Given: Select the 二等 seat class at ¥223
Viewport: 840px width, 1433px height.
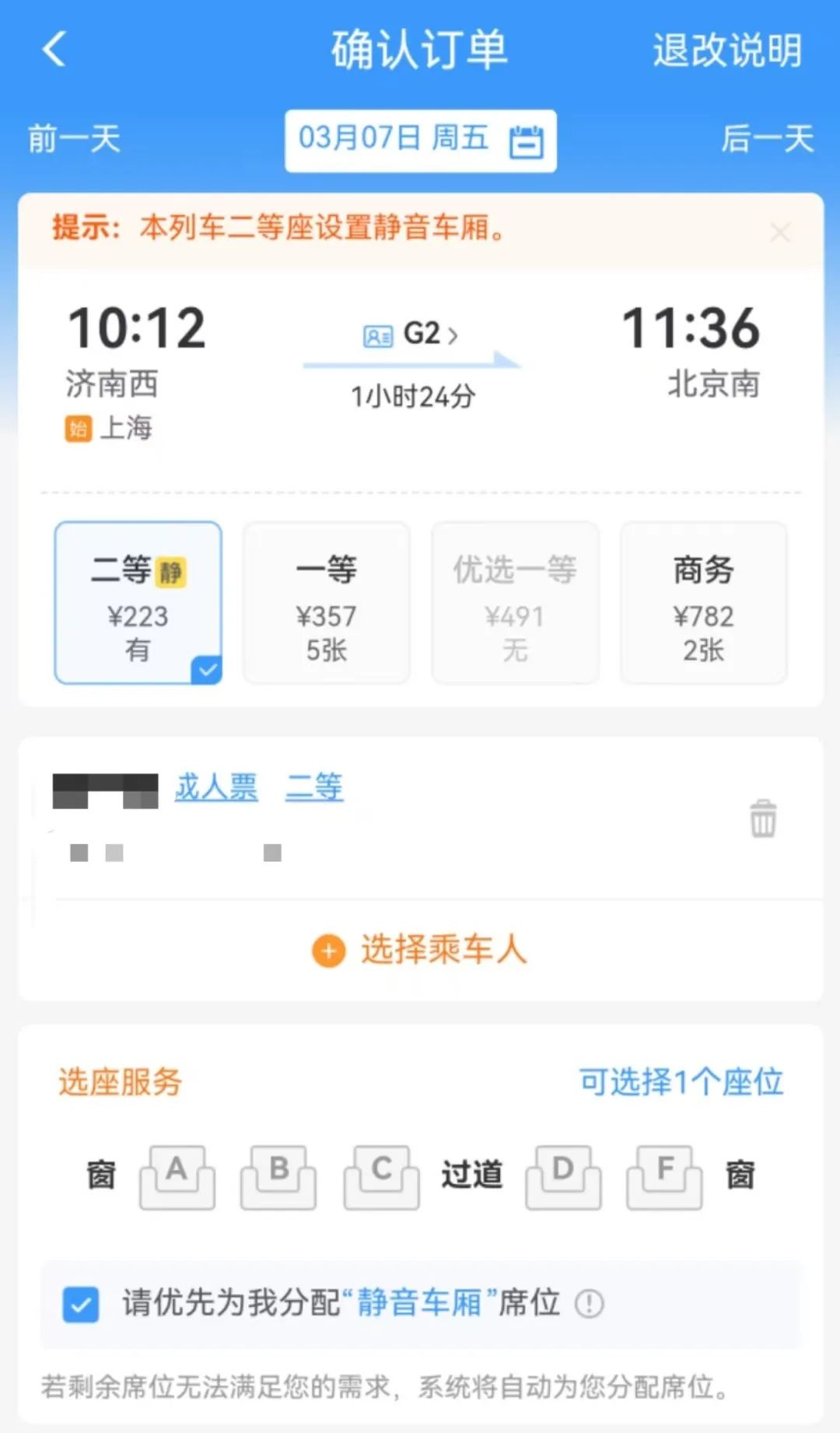Looking at the screenshot, I should point(138,603).
